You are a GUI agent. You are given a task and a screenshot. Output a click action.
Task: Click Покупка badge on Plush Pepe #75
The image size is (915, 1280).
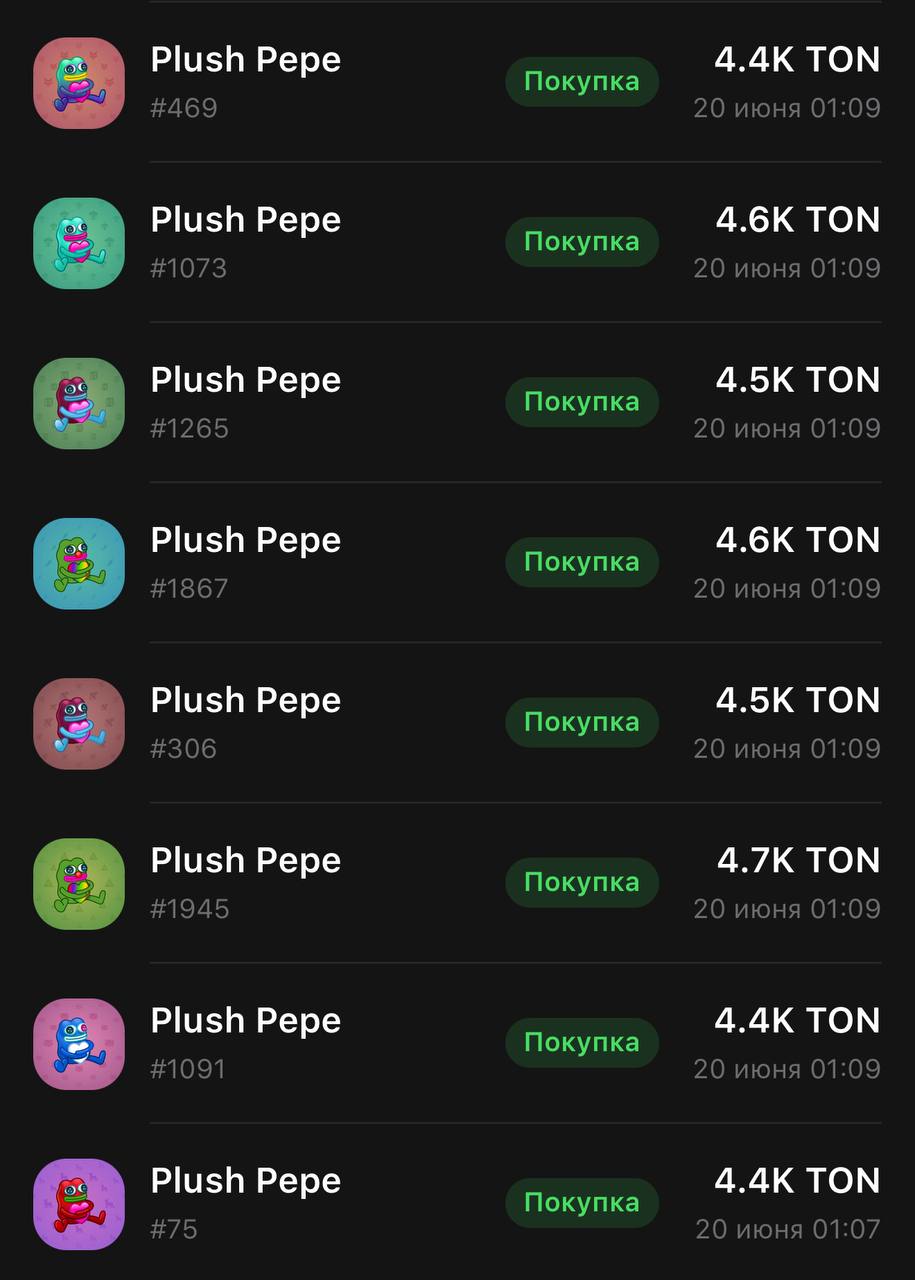(x=582, y=1204)
